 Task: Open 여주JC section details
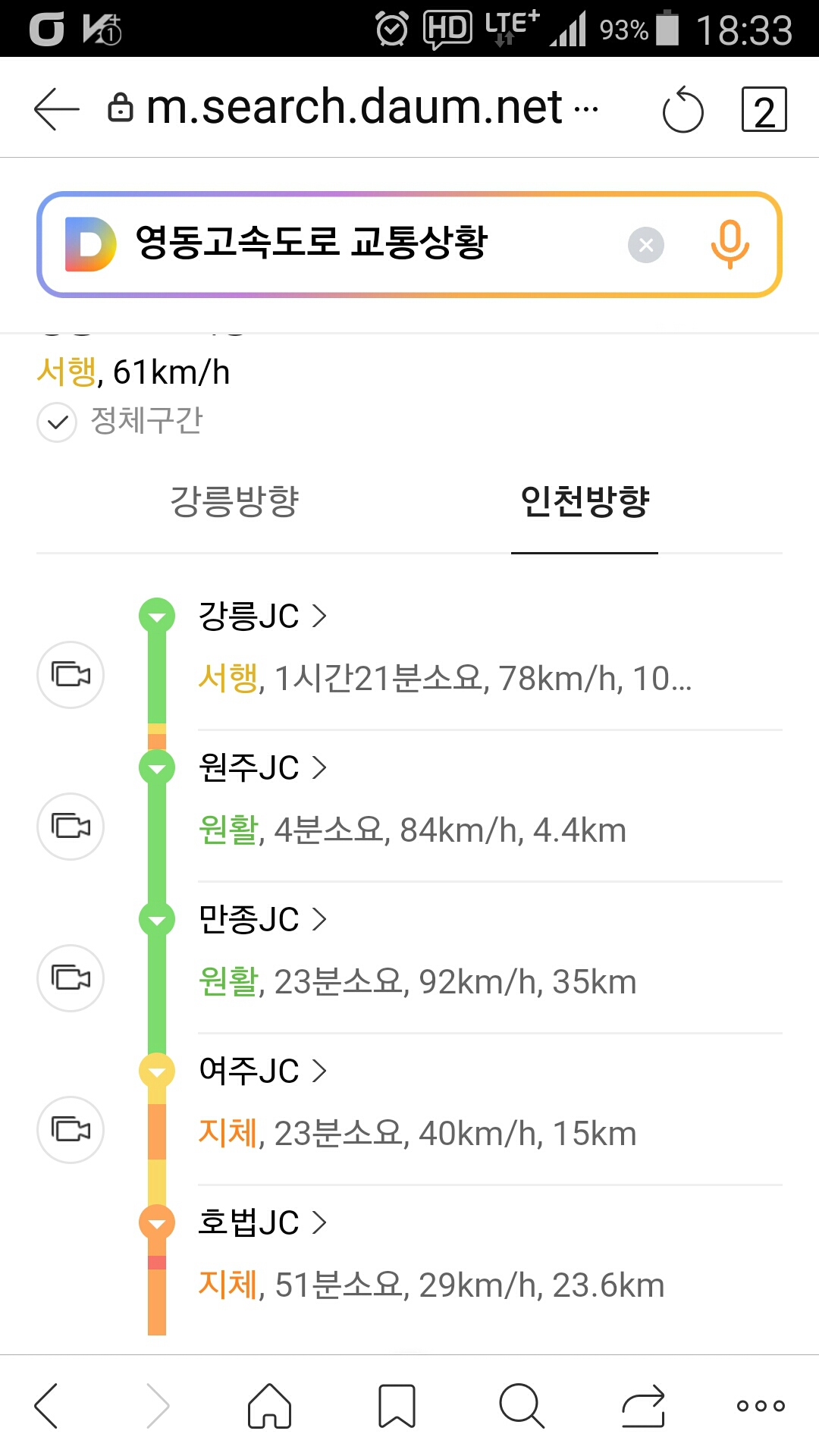coord(262,1071)
